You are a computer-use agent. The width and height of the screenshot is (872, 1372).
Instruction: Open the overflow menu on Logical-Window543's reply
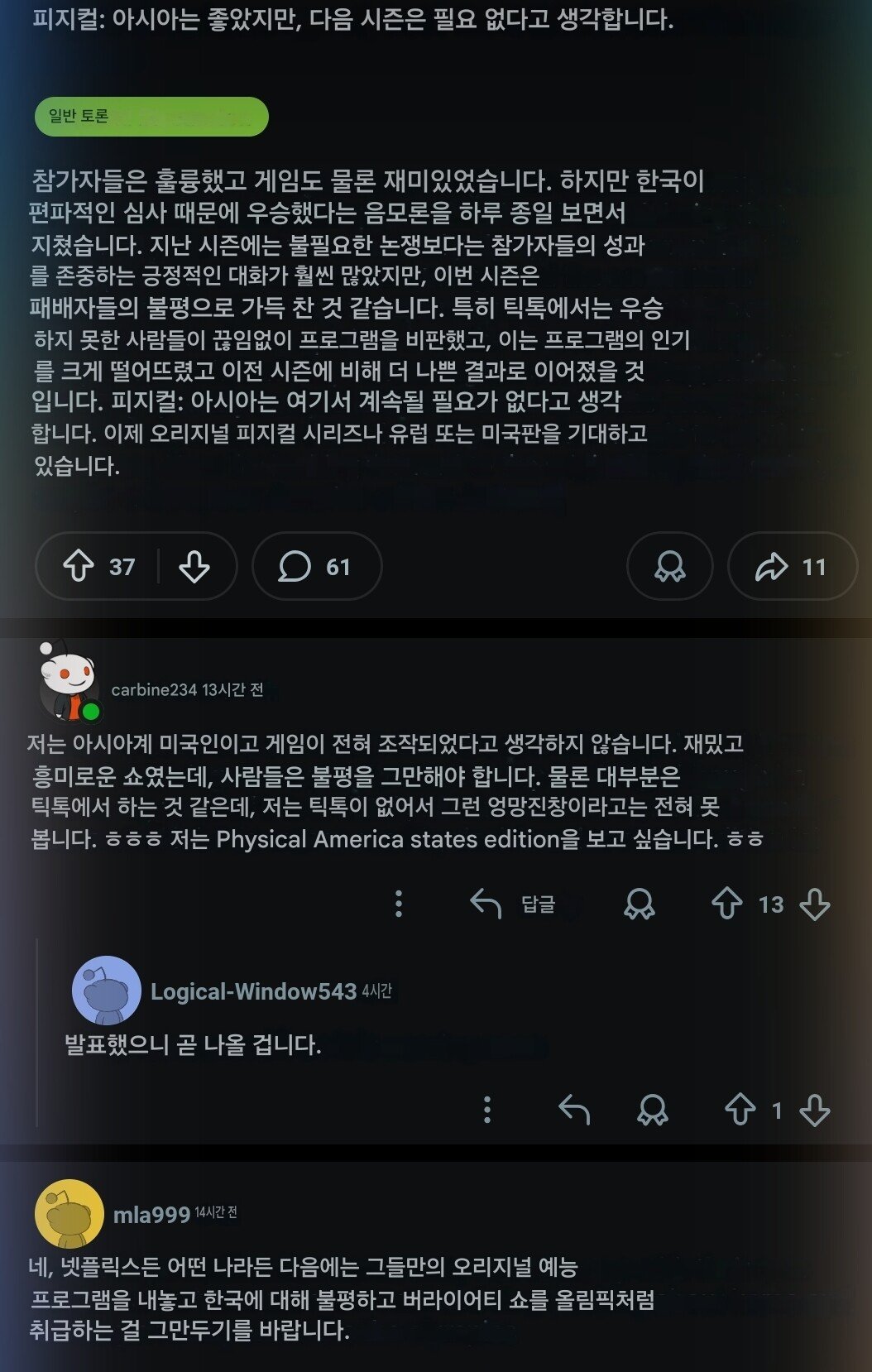(487, 1110)
